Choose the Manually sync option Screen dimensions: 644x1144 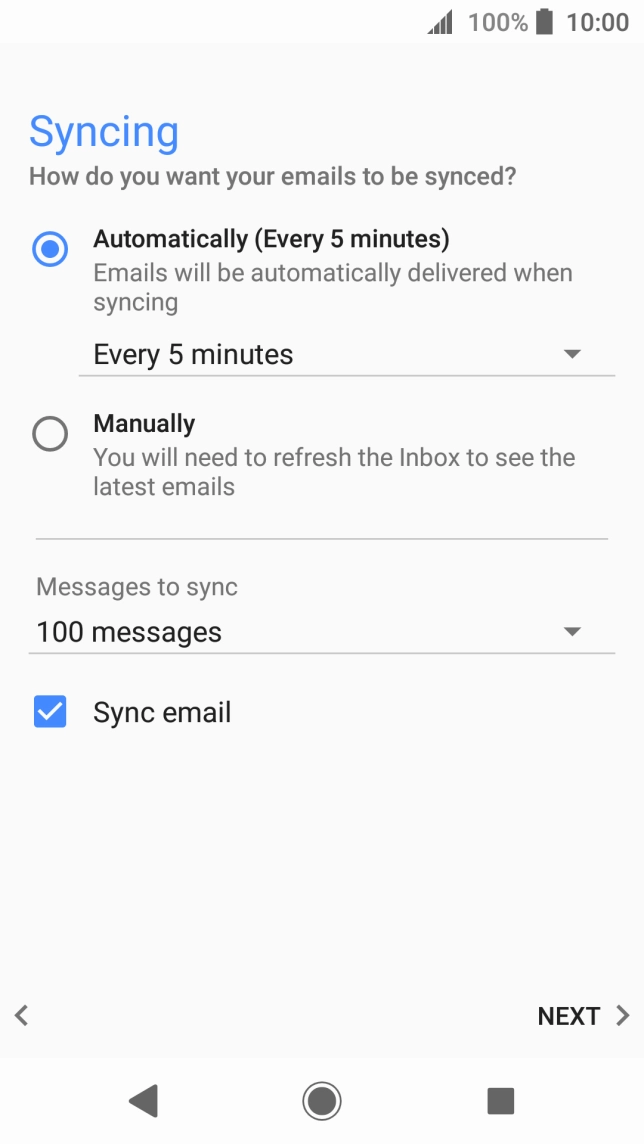pyautogui.click(x=50, y=433)
